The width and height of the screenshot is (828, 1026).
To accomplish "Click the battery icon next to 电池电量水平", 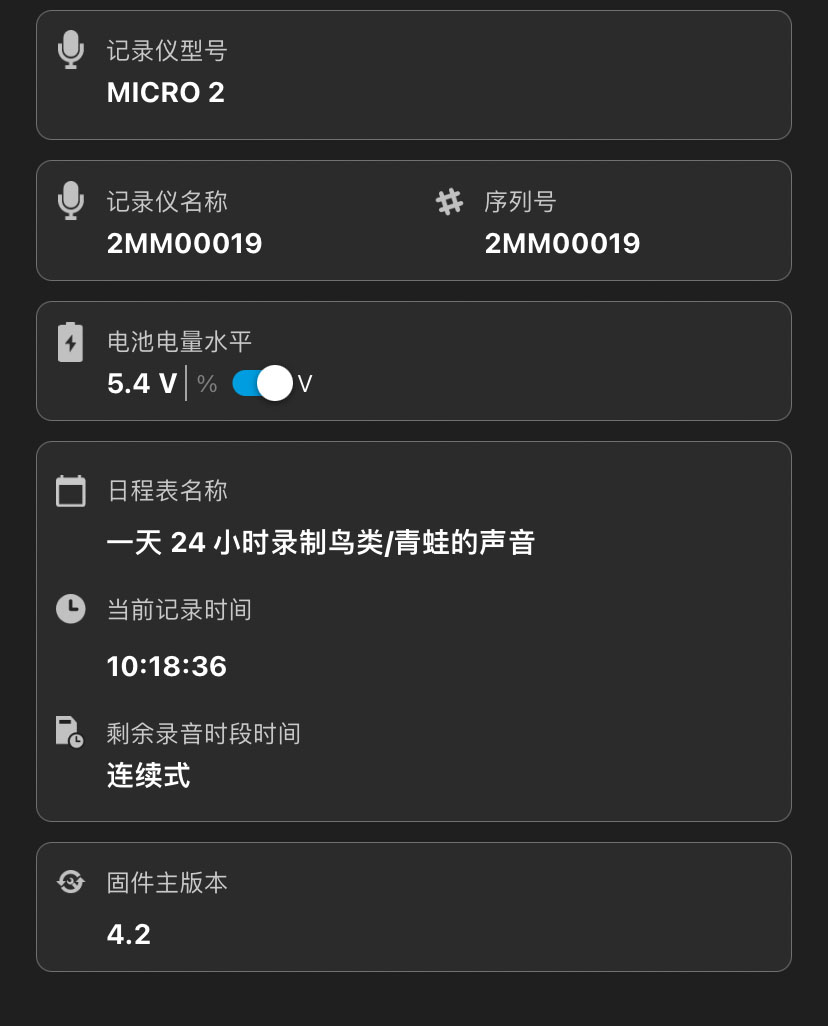I will click(x=70, y=341).
